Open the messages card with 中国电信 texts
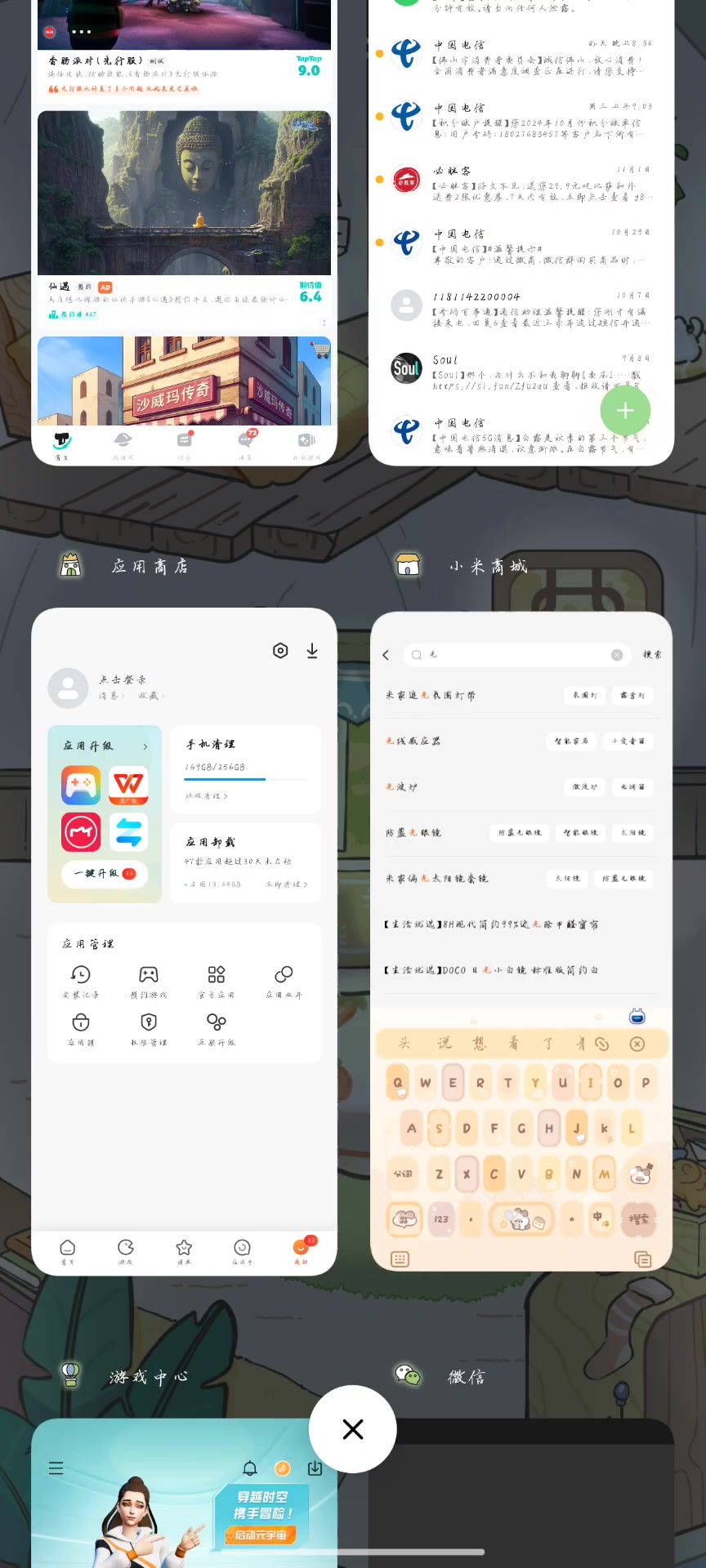This screenshot has width=706, height=1568. pos(521,229)
